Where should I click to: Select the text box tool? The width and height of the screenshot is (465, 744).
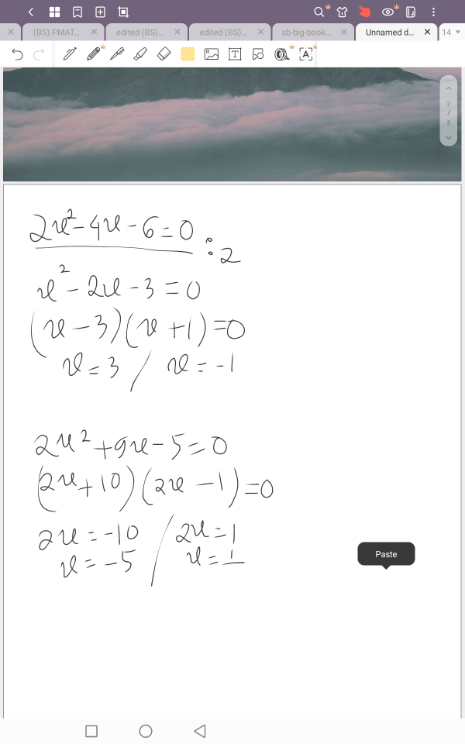coord(234,54)
